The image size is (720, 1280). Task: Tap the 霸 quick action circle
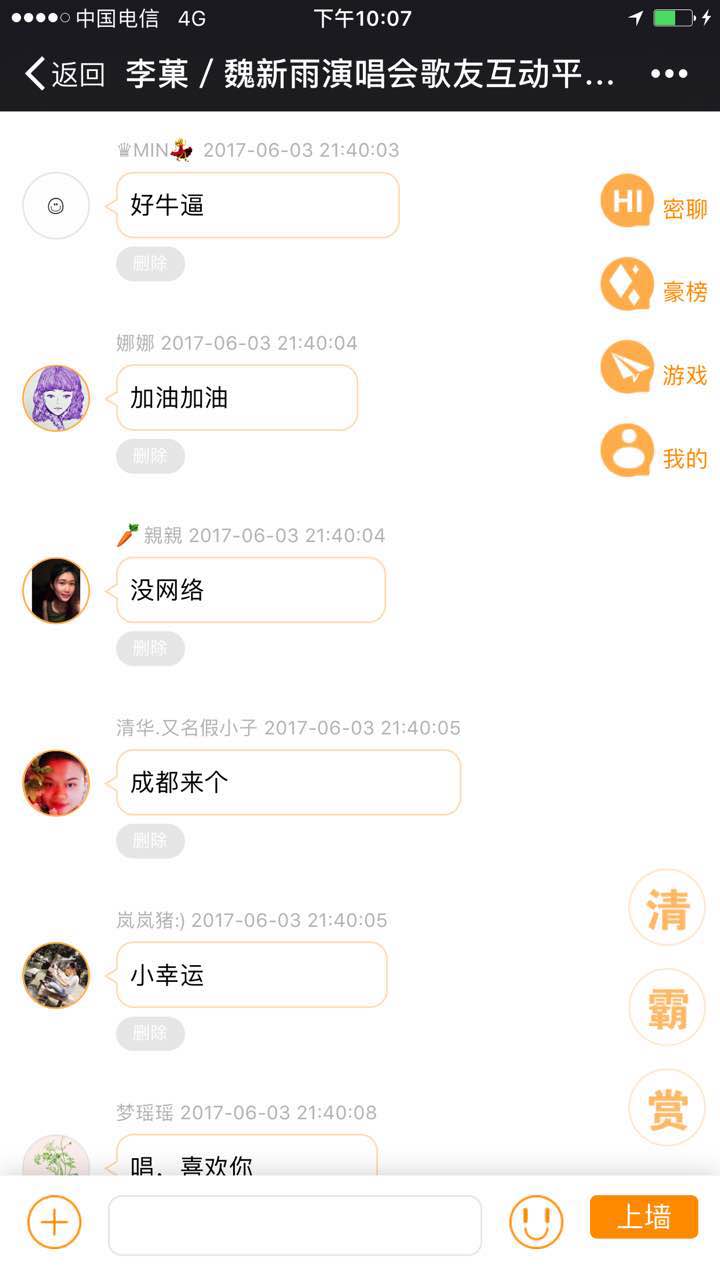point(666,1007)
